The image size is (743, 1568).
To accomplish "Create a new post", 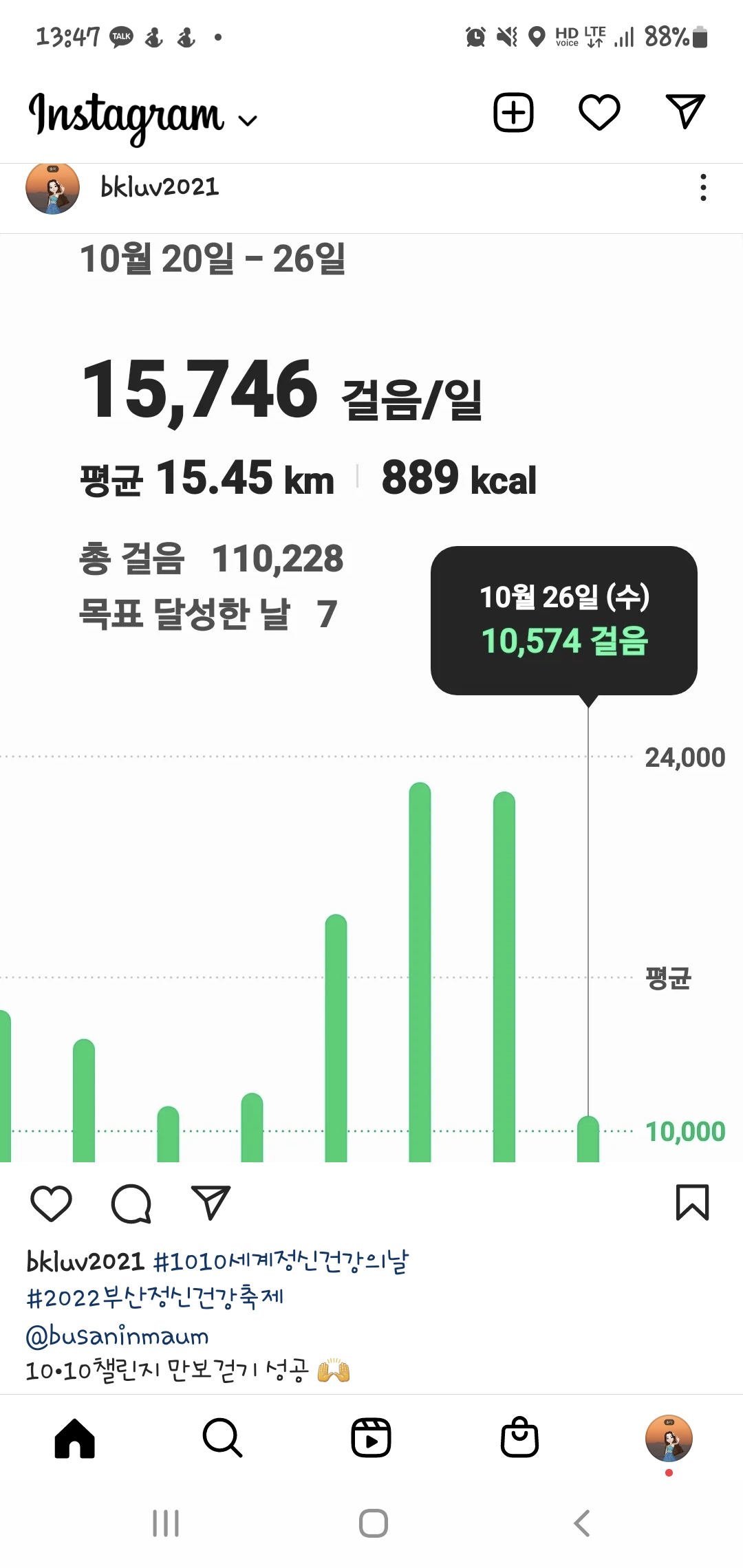I will [513, 112].
